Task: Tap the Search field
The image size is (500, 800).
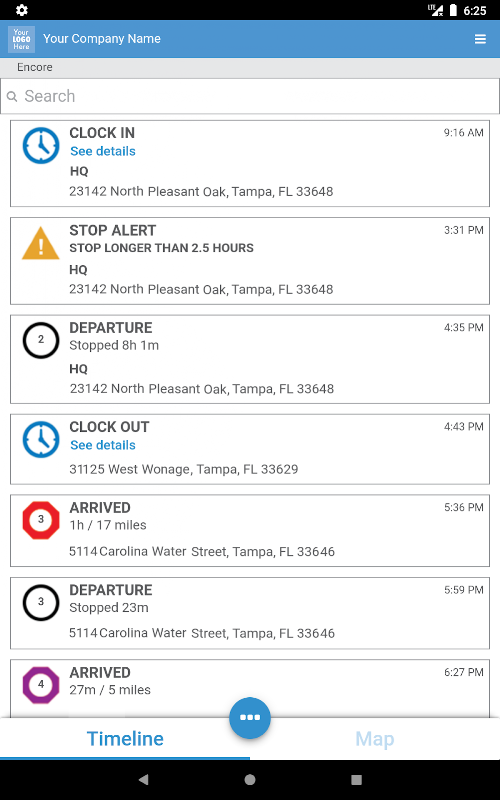Action: (x=250, y=96)
